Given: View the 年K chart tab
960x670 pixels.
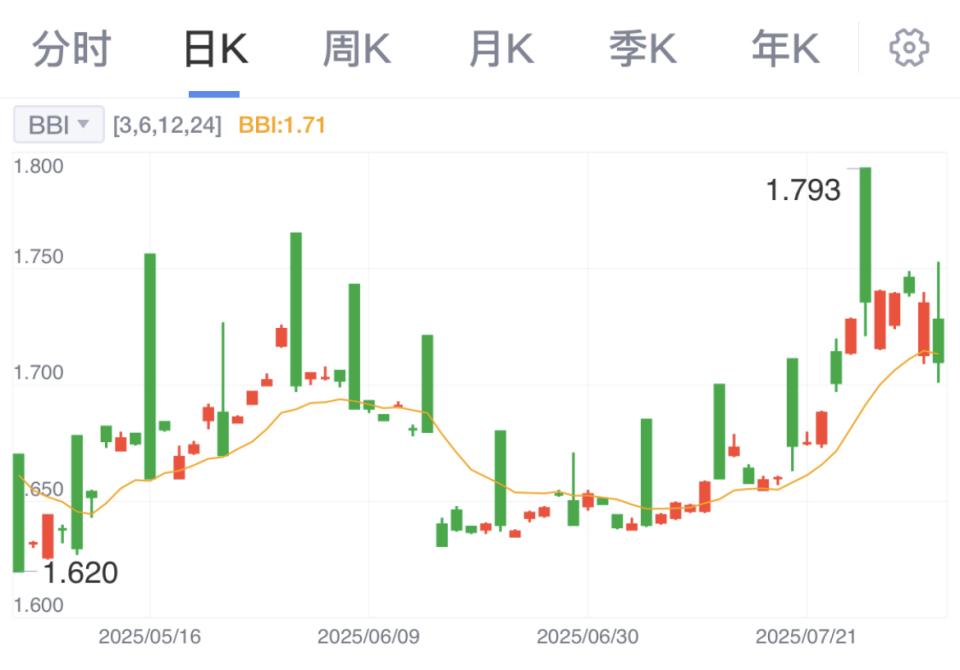Looking at the screenshot, I should point(785,48).
